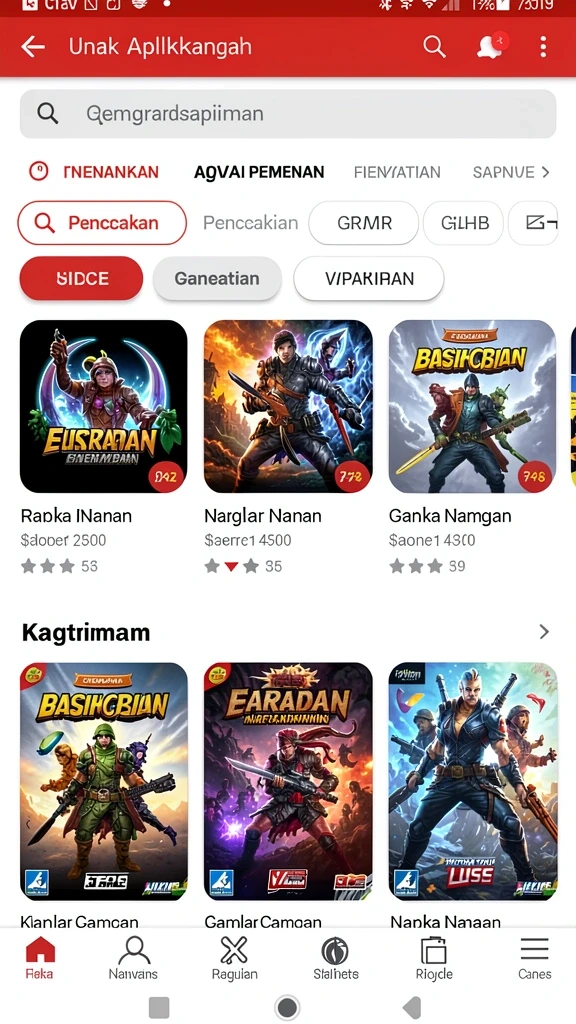Switch to the AGVAI PEMENAN tab

pos(259,172)
